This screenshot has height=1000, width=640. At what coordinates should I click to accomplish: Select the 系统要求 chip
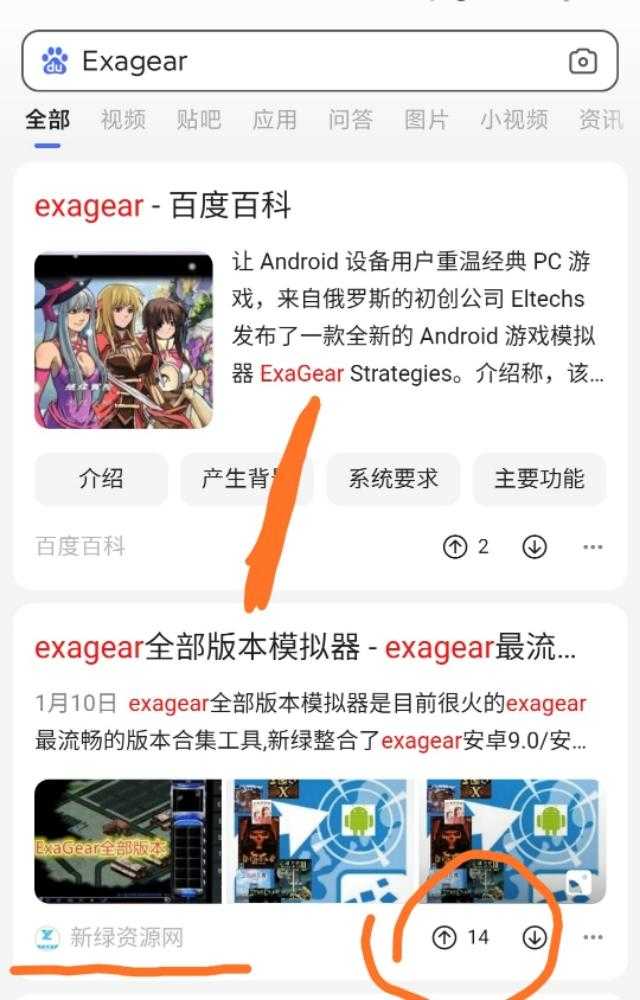tap(393, 479)
